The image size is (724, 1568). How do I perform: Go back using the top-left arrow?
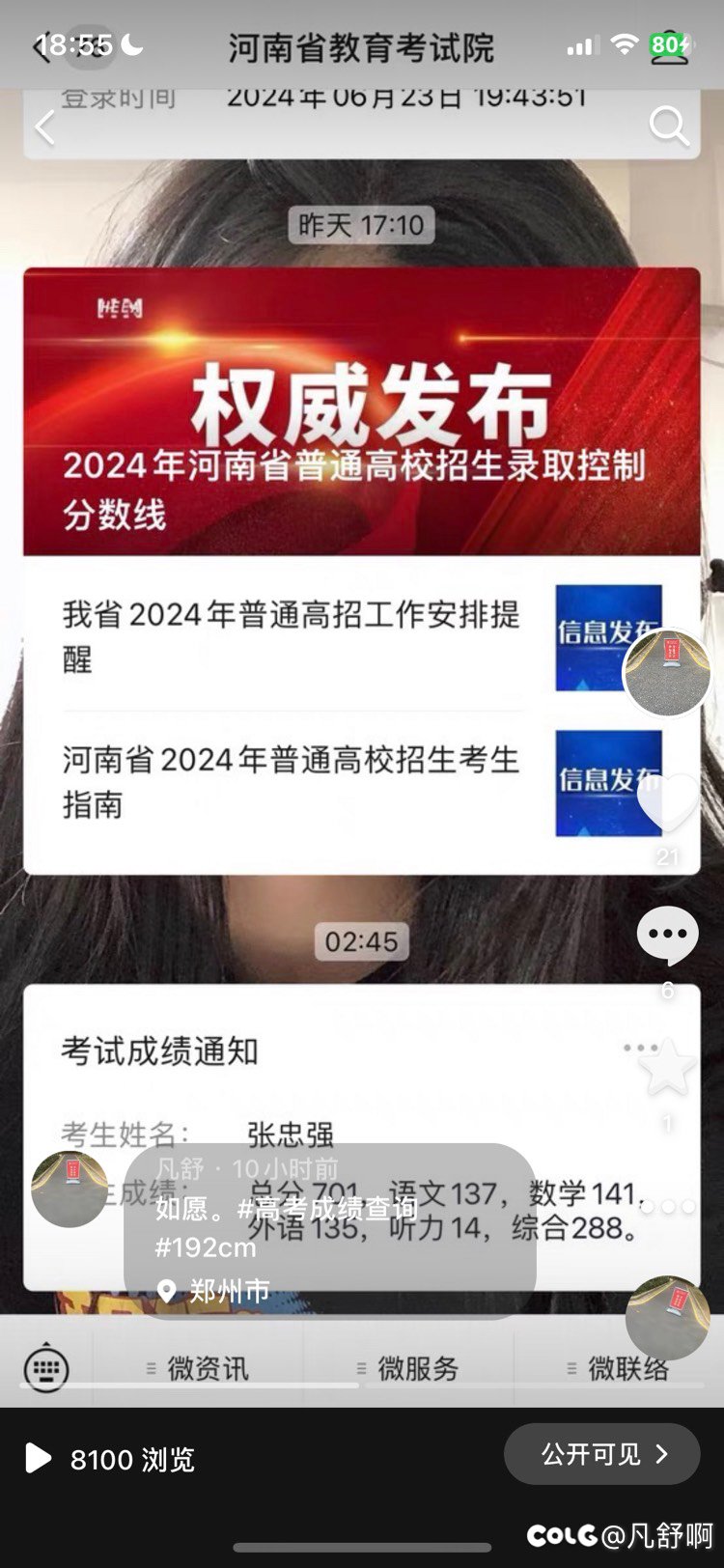tap(44, 126)
